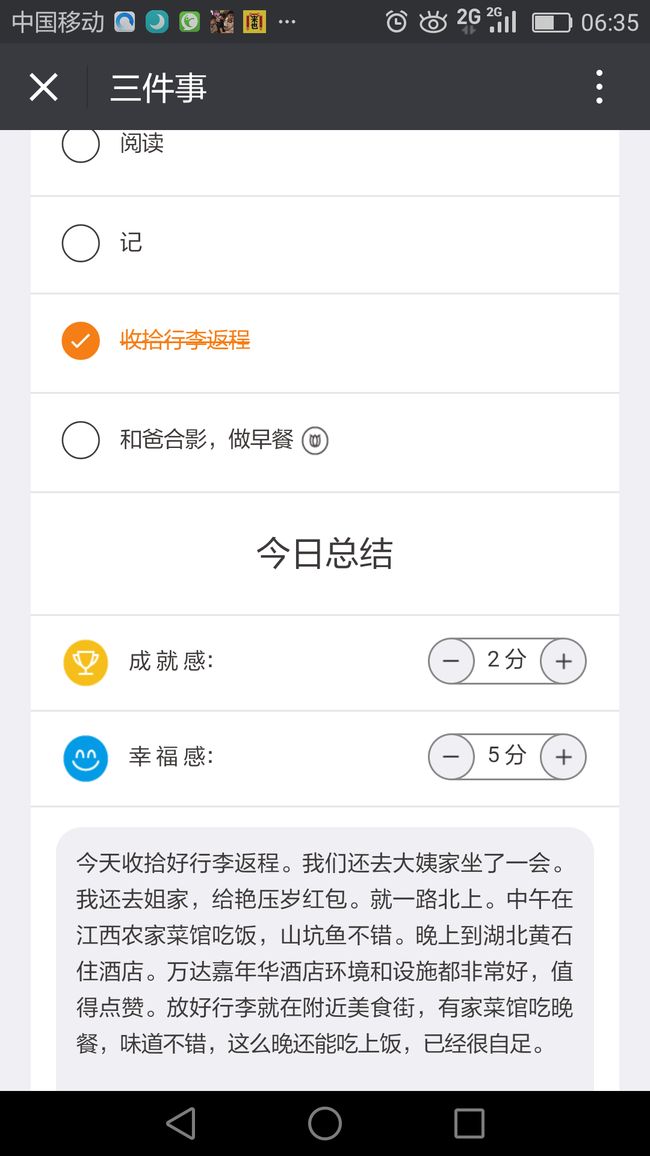Close the 三件事 page
650x1156 pixels.
(43, 87)
